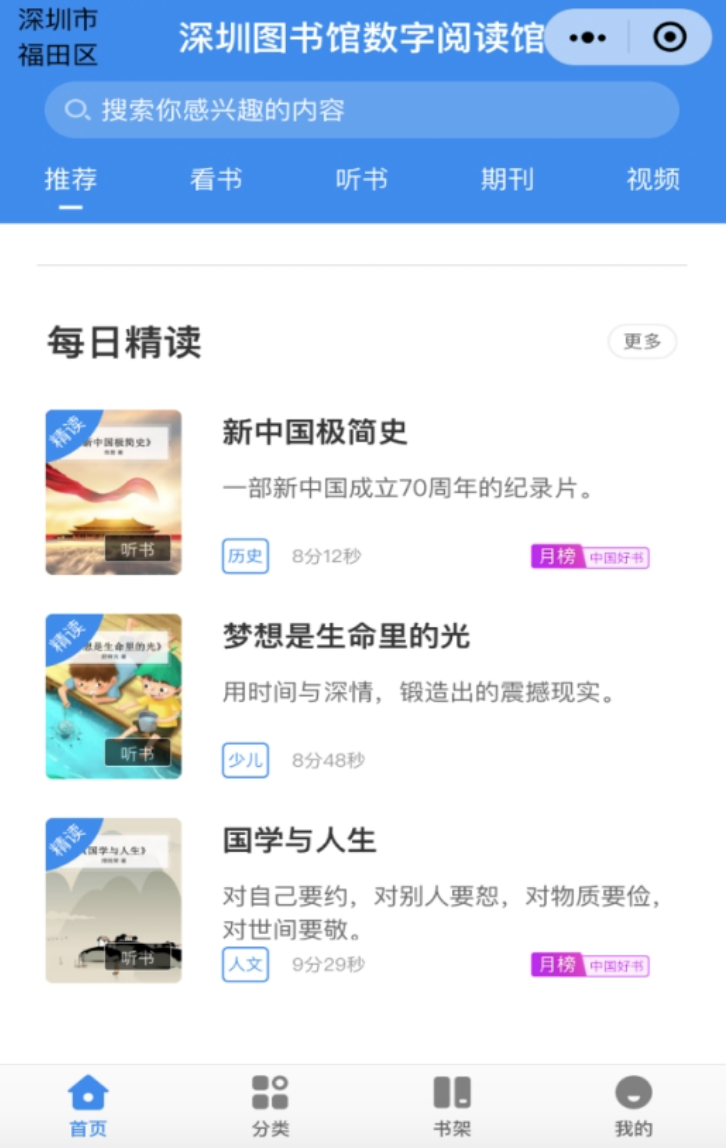Tap the search box 搜索你感兴趣的内容

click(x=361, y=110)
